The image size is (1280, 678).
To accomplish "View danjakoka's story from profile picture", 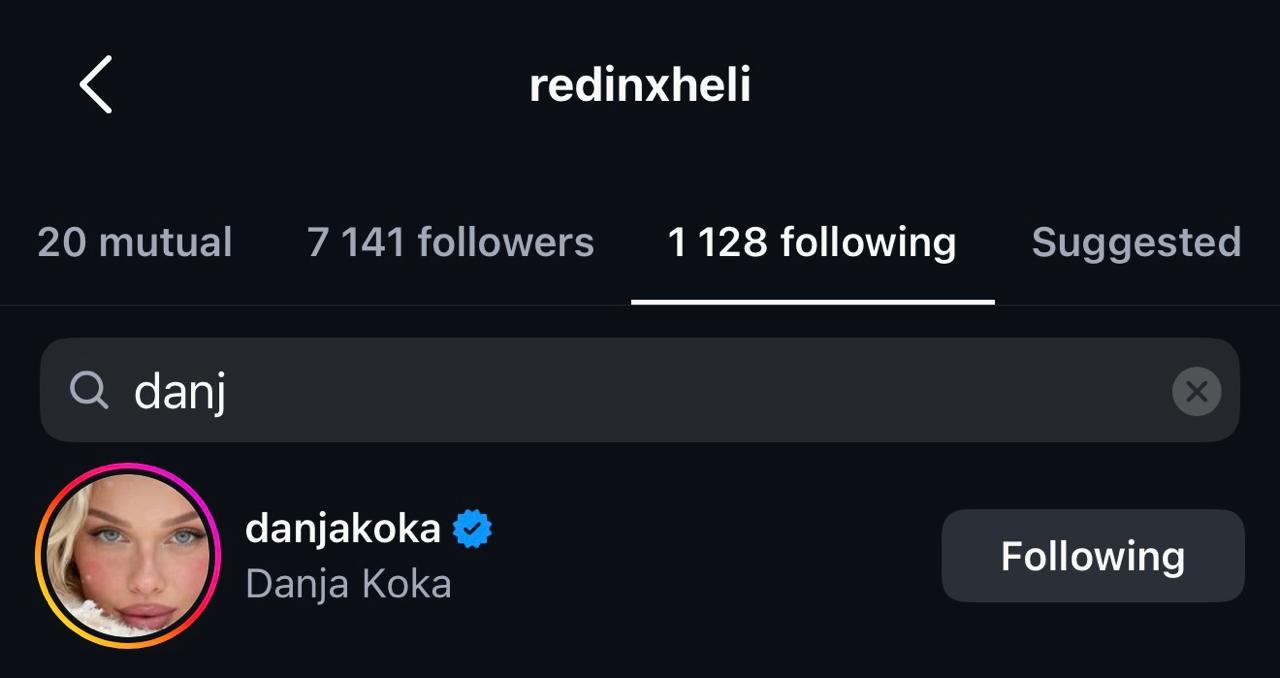I will point(128,556).
